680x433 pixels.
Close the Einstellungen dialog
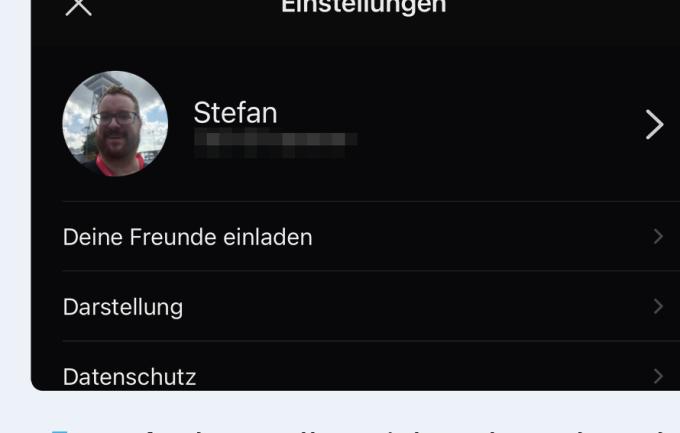[x=78, y=7]
